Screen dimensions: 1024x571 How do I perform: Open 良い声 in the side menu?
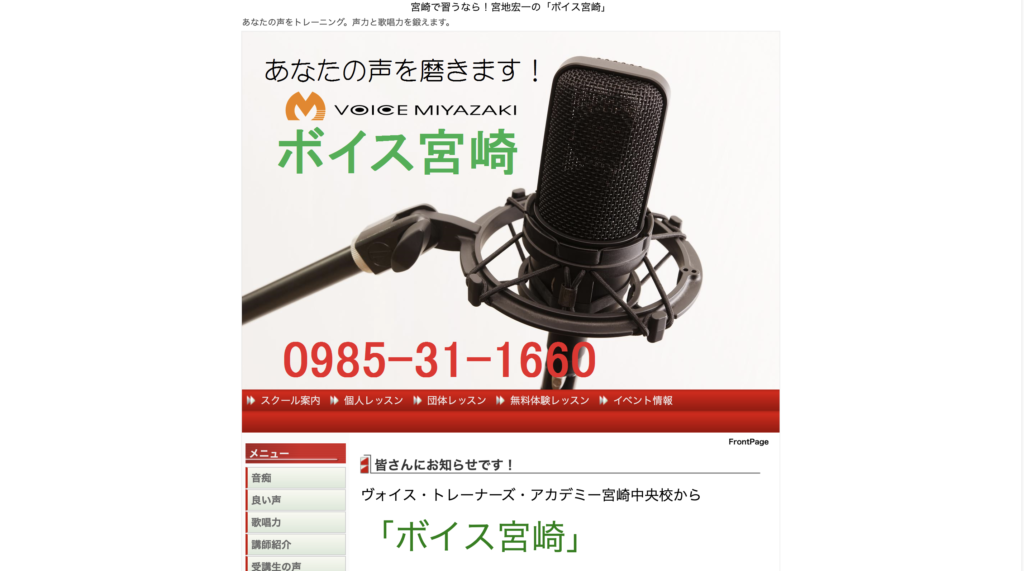(296, 500)
